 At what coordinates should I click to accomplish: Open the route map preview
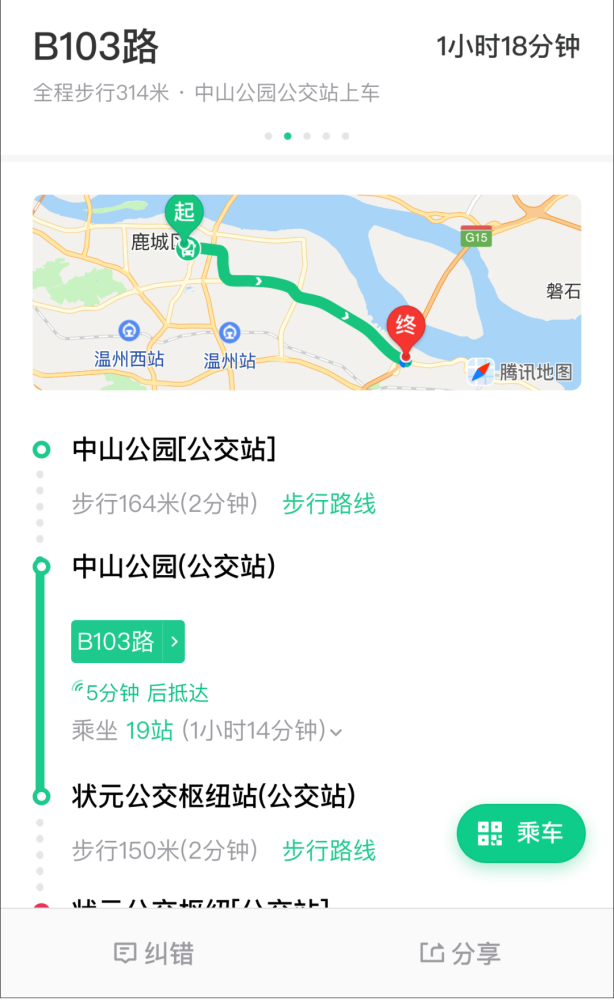(307, 292)
